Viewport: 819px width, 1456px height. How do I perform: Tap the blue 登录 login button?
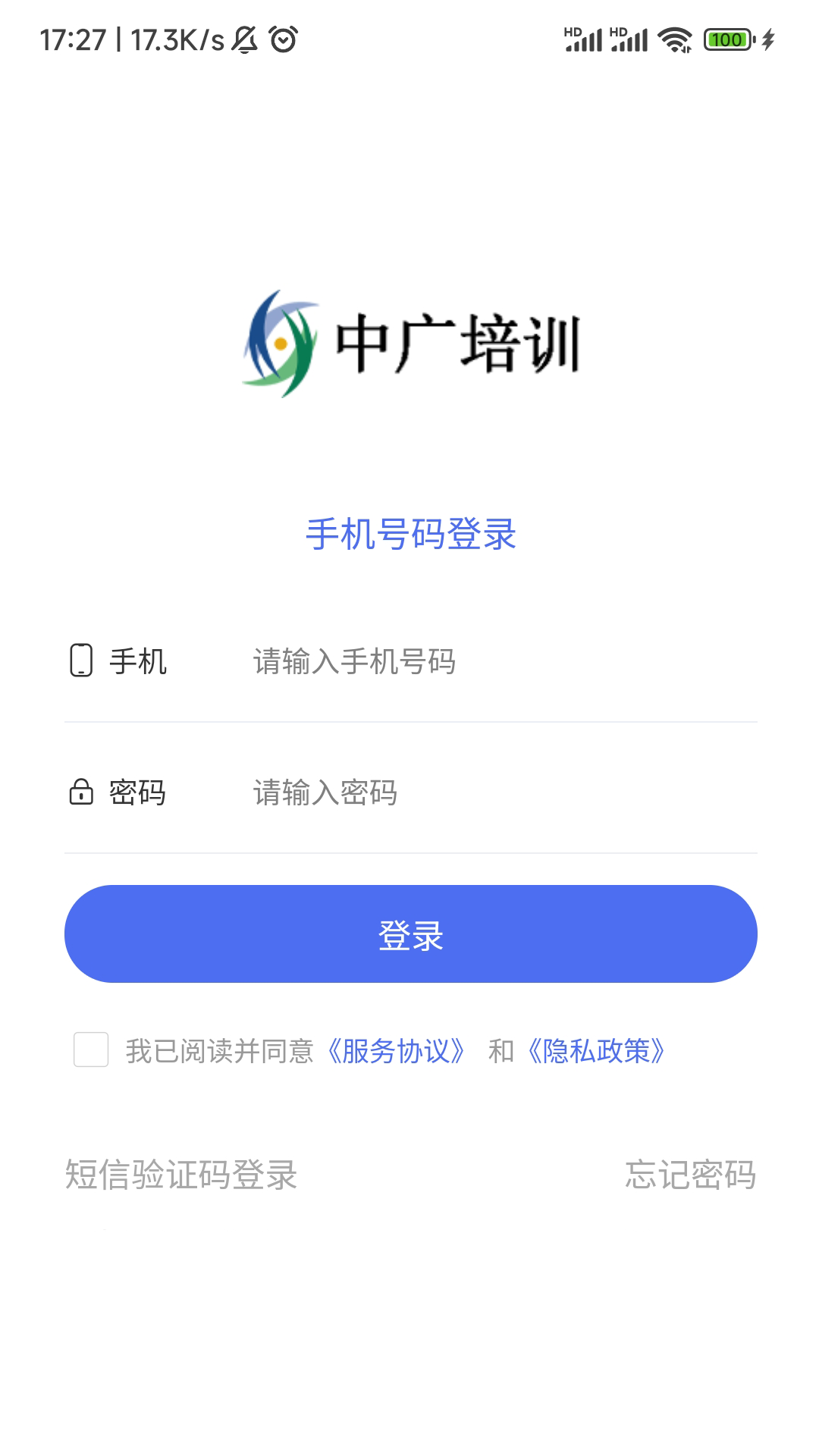tap(410, 934)
